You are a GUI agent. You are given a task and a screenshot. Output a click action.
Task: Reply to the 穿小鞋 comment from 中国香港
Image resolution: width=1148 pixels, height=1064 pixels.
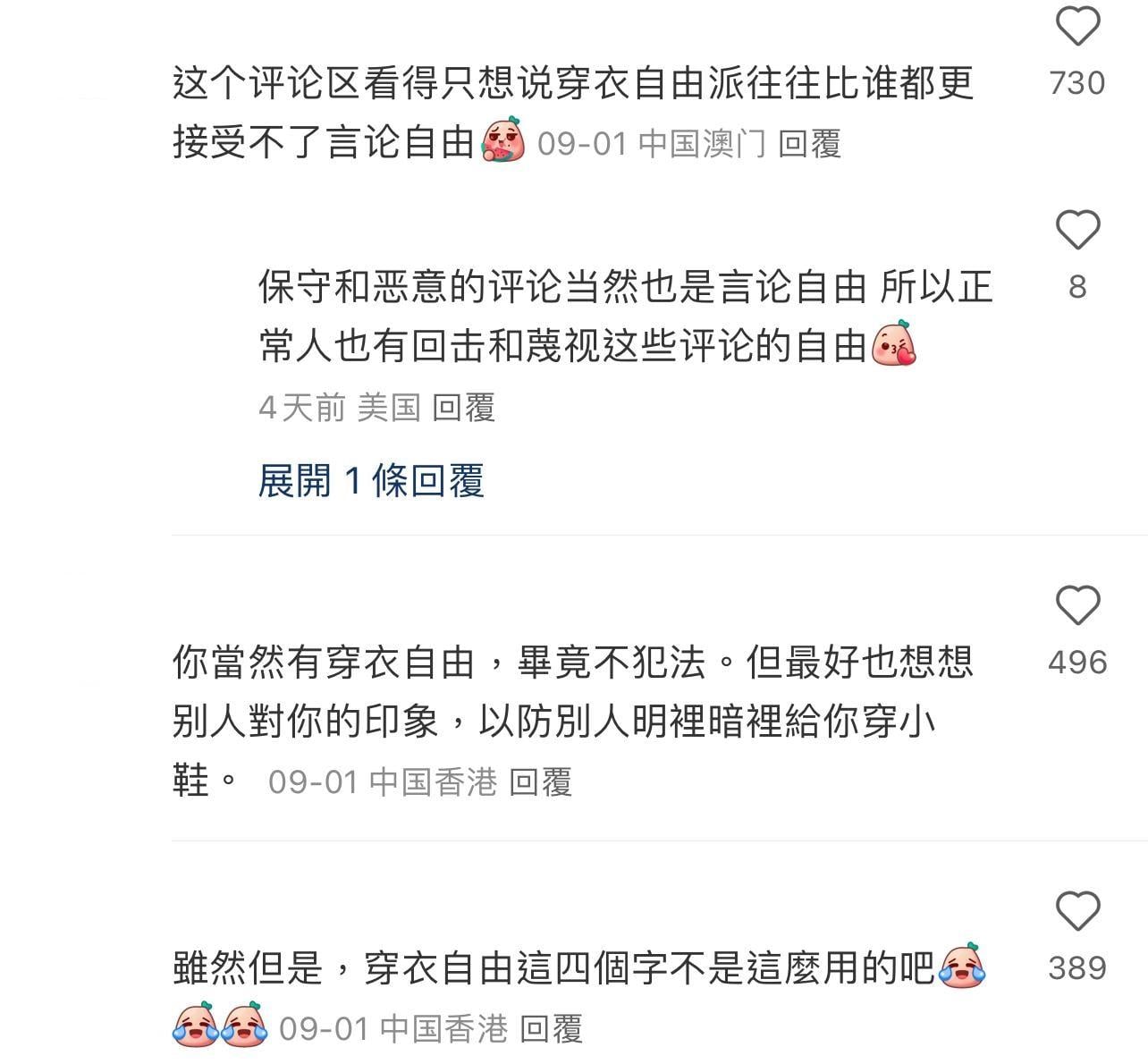point(540,782)
